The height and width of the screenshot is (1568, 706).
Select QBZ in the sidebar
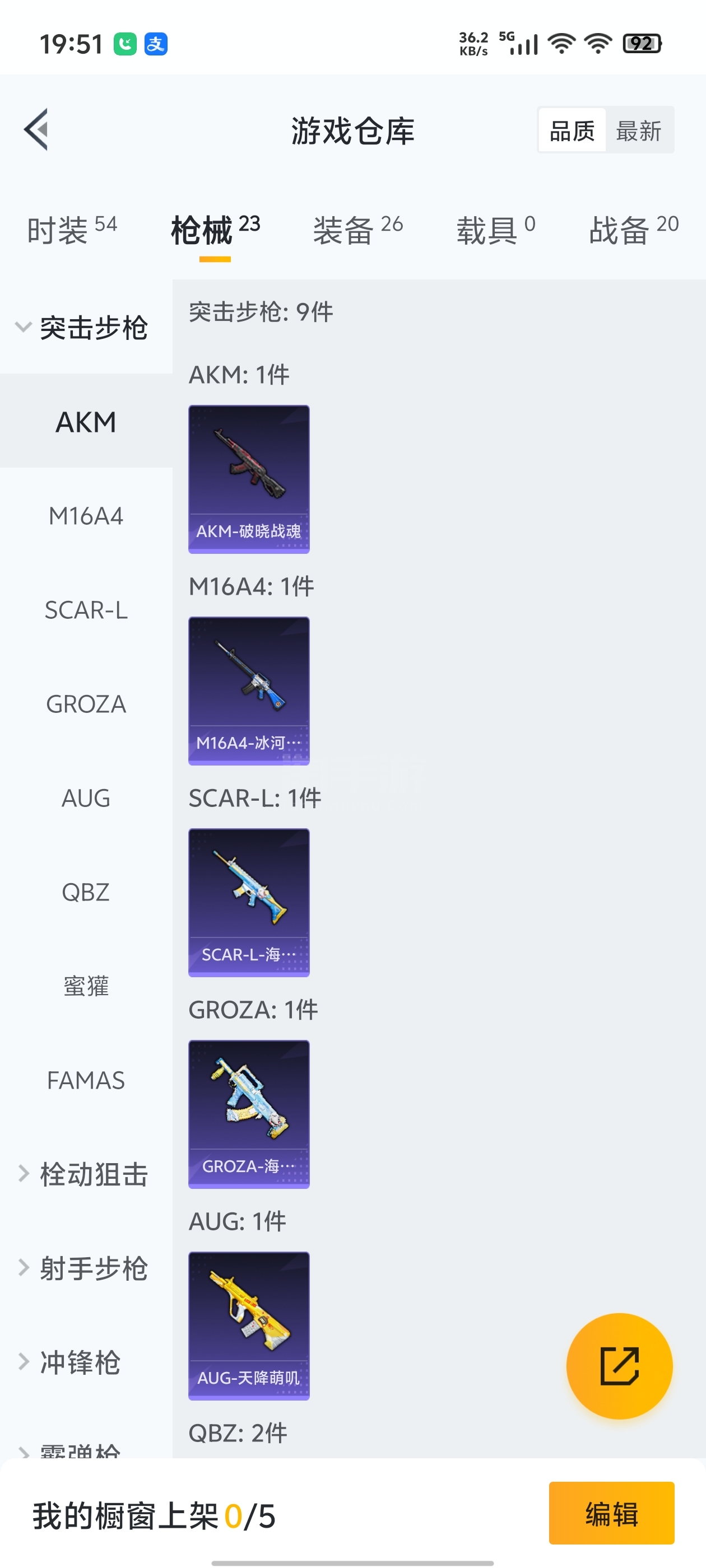[x=86, y=892]
